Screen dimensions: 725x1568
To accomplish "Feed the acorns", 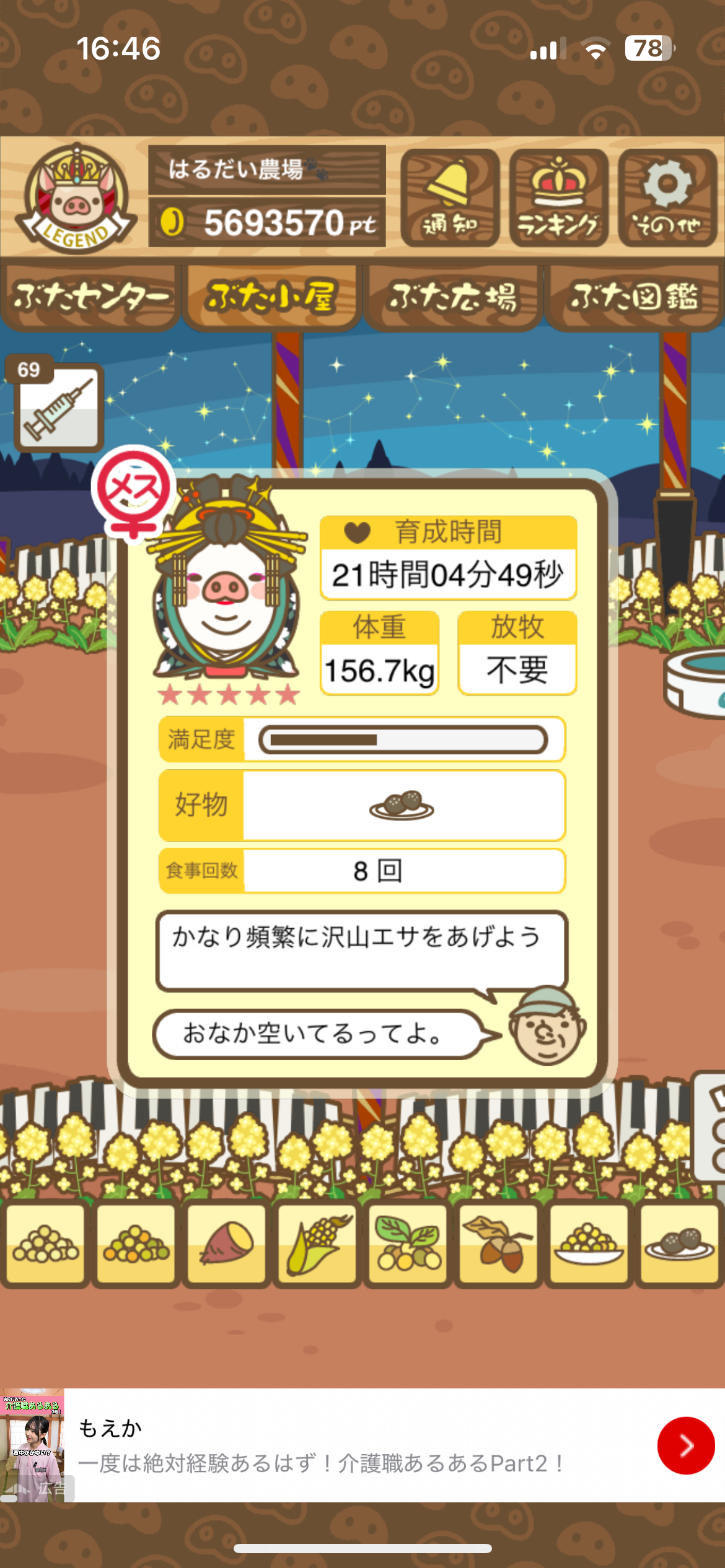I will tap(498, 1243).
